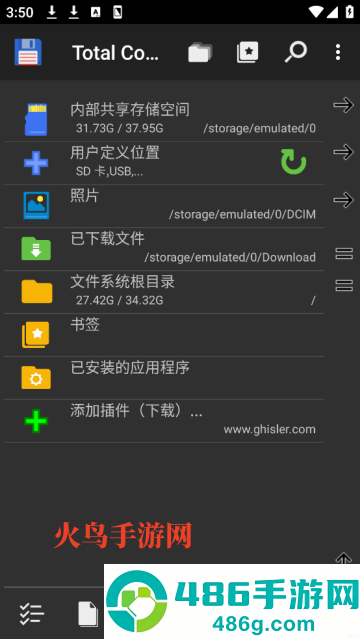Image resolution: width=360 pixels, height=639 pixels.
Task: Tap the equals icon beside 已下载文件
Action: pos(344,253)
